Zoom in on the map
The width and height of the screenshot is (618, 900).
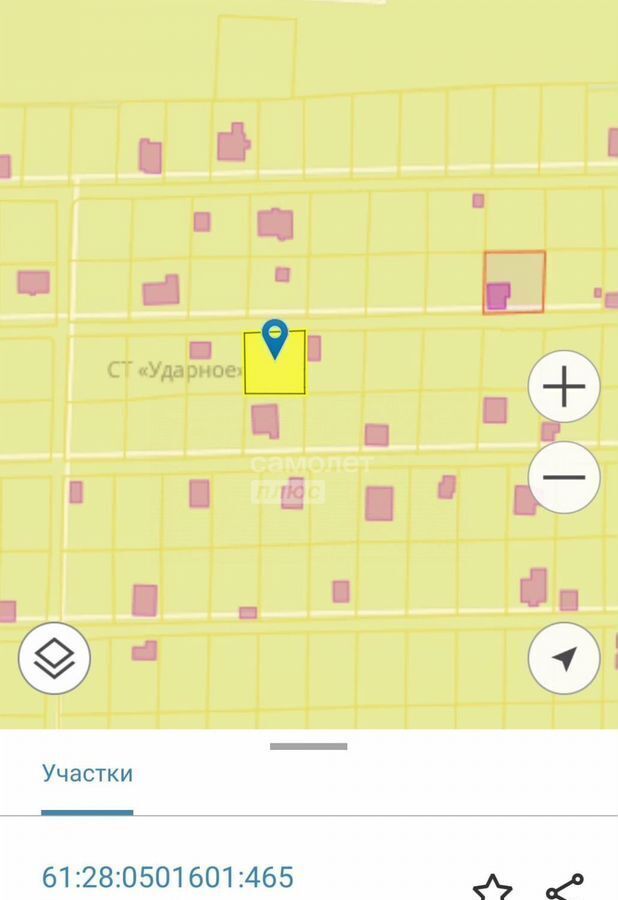point(564,387)
